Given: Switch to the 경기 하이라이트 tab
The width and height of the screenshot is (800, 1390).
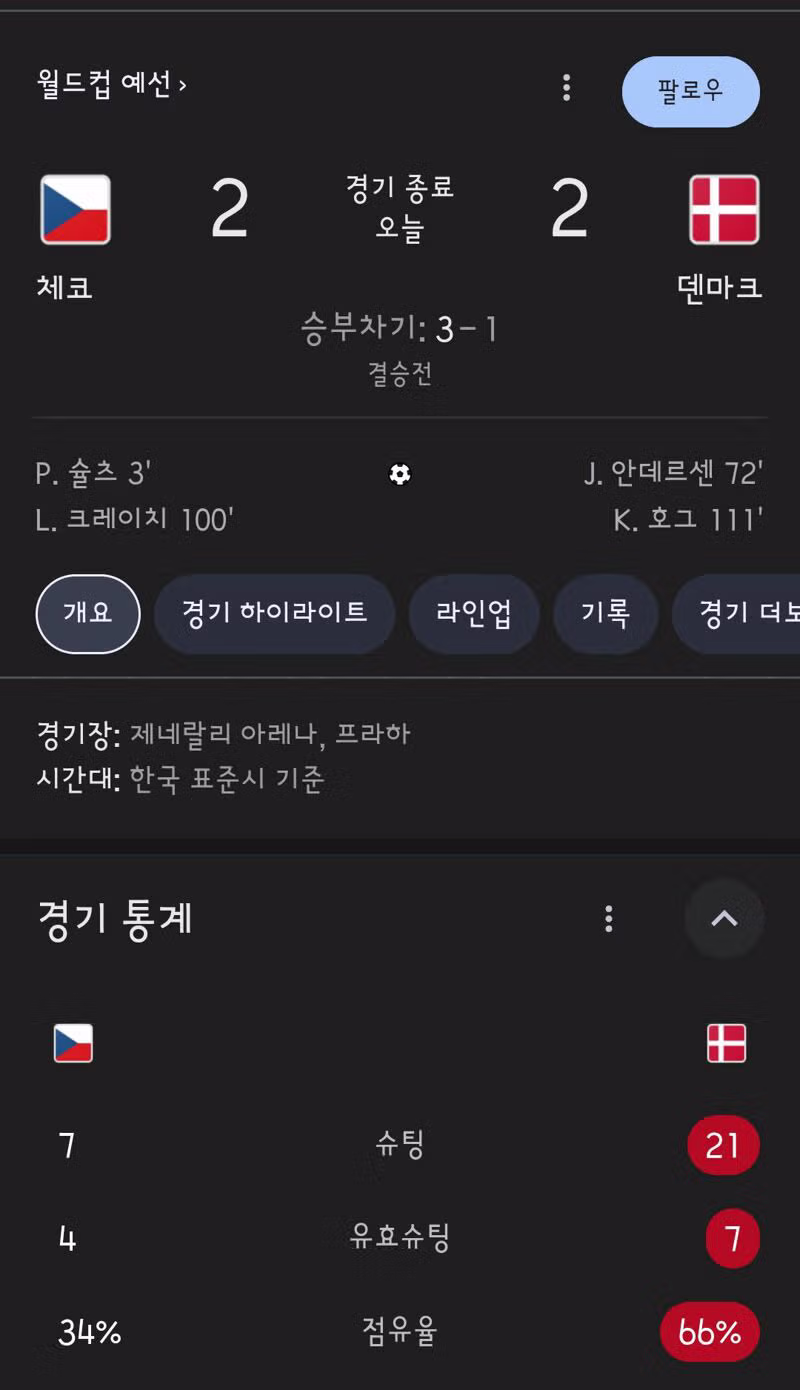Looking at the screenshot, I should click(x=274, y=614).
